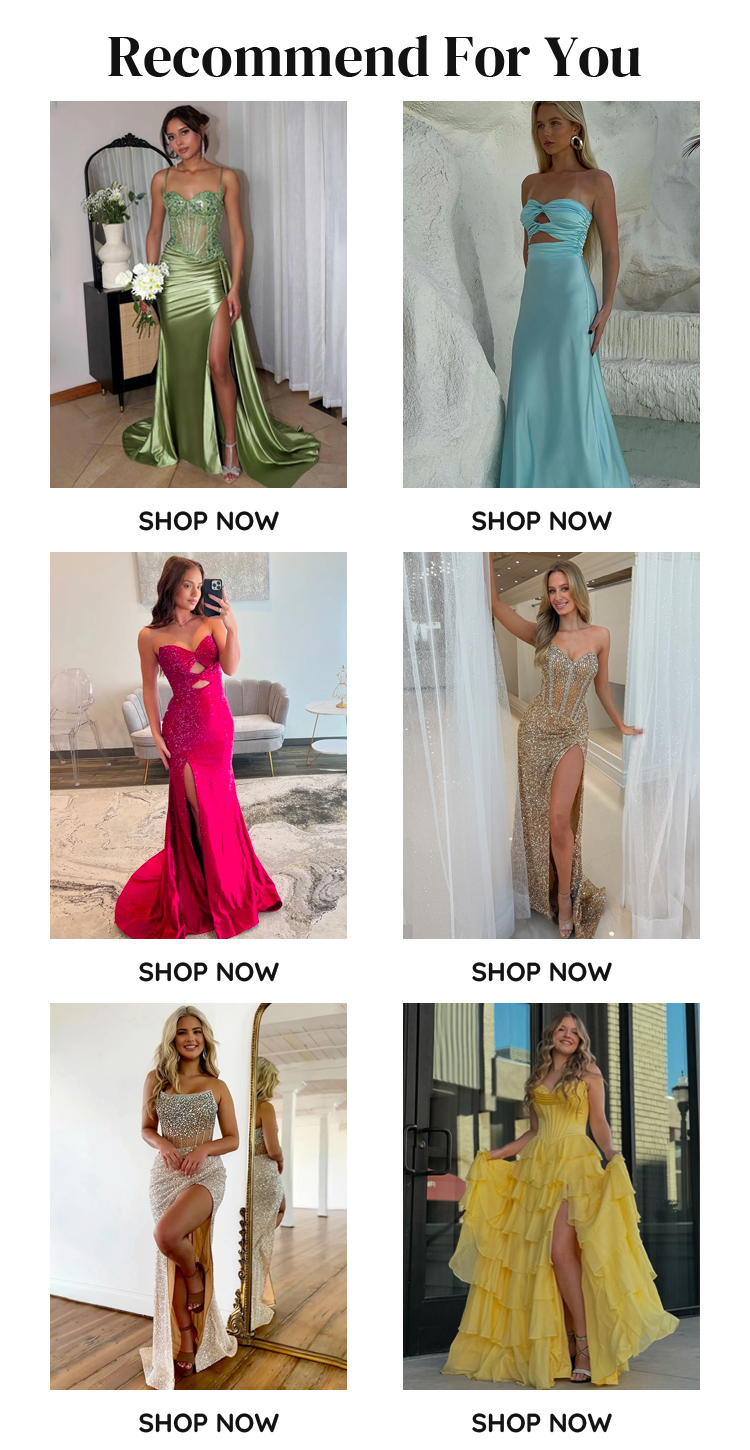Select Shop Now below the gold sequin dress
Image resolution: width=750 pixels, height=1450 pixels.
click(541, 972)
